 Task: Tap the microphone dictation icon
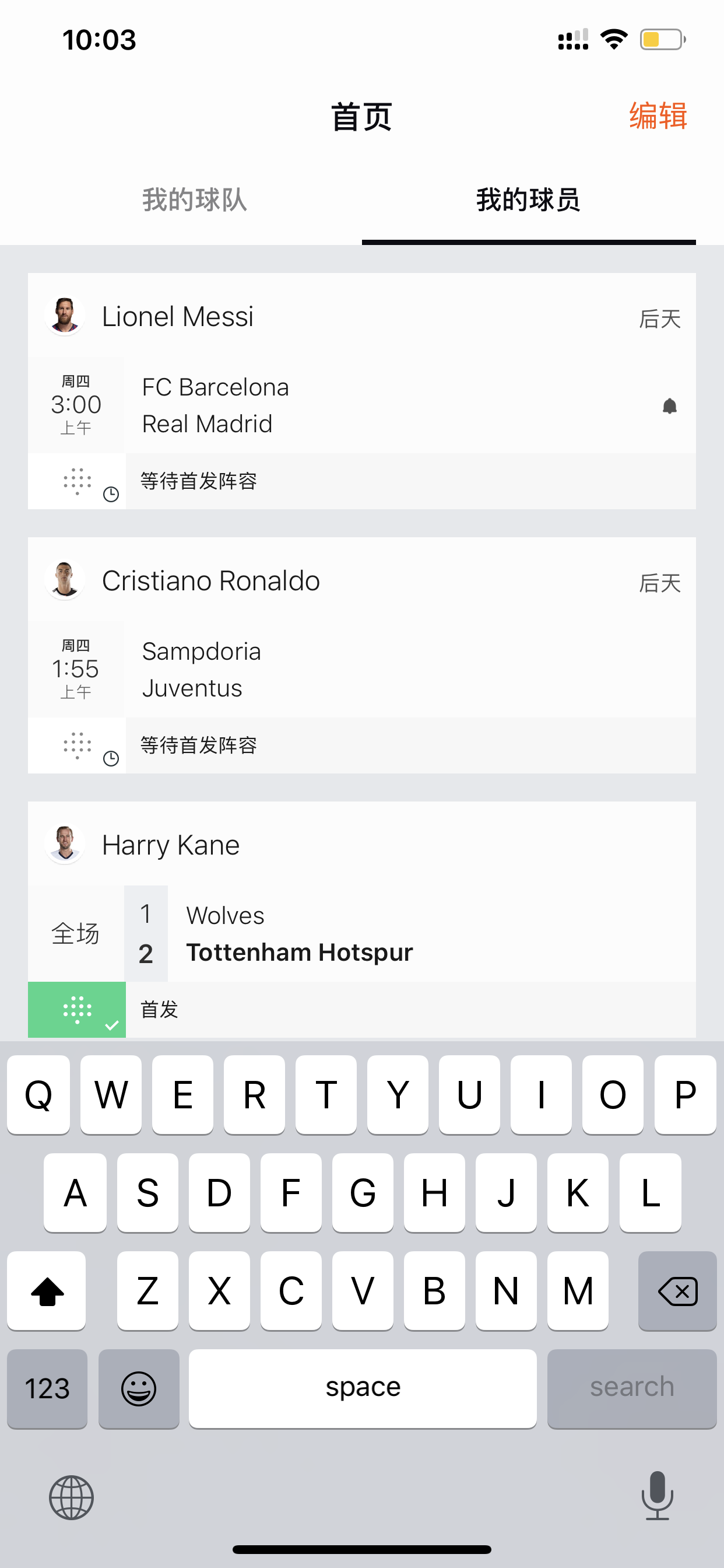(x=657, y=1496)
